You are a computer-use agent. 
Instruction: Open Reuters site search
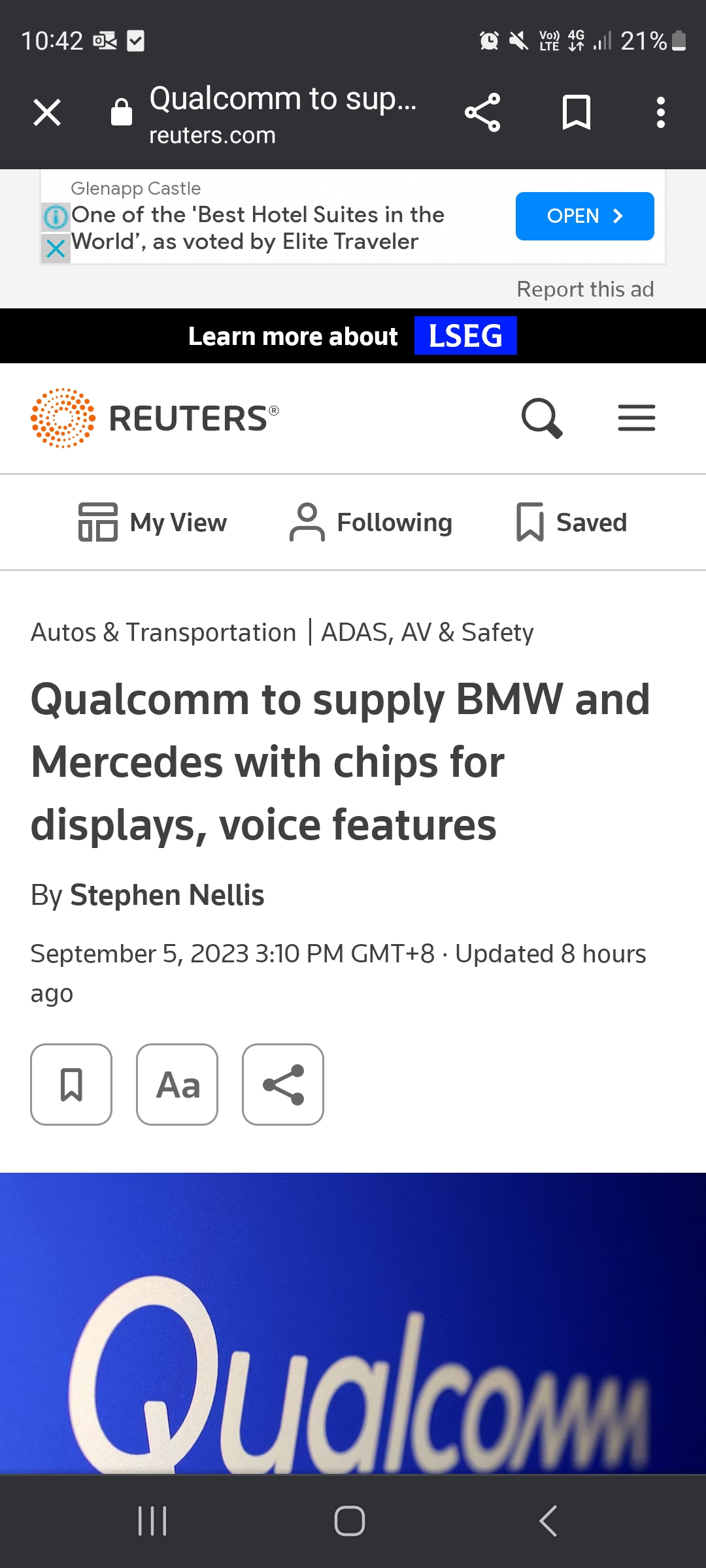point(541,418)
